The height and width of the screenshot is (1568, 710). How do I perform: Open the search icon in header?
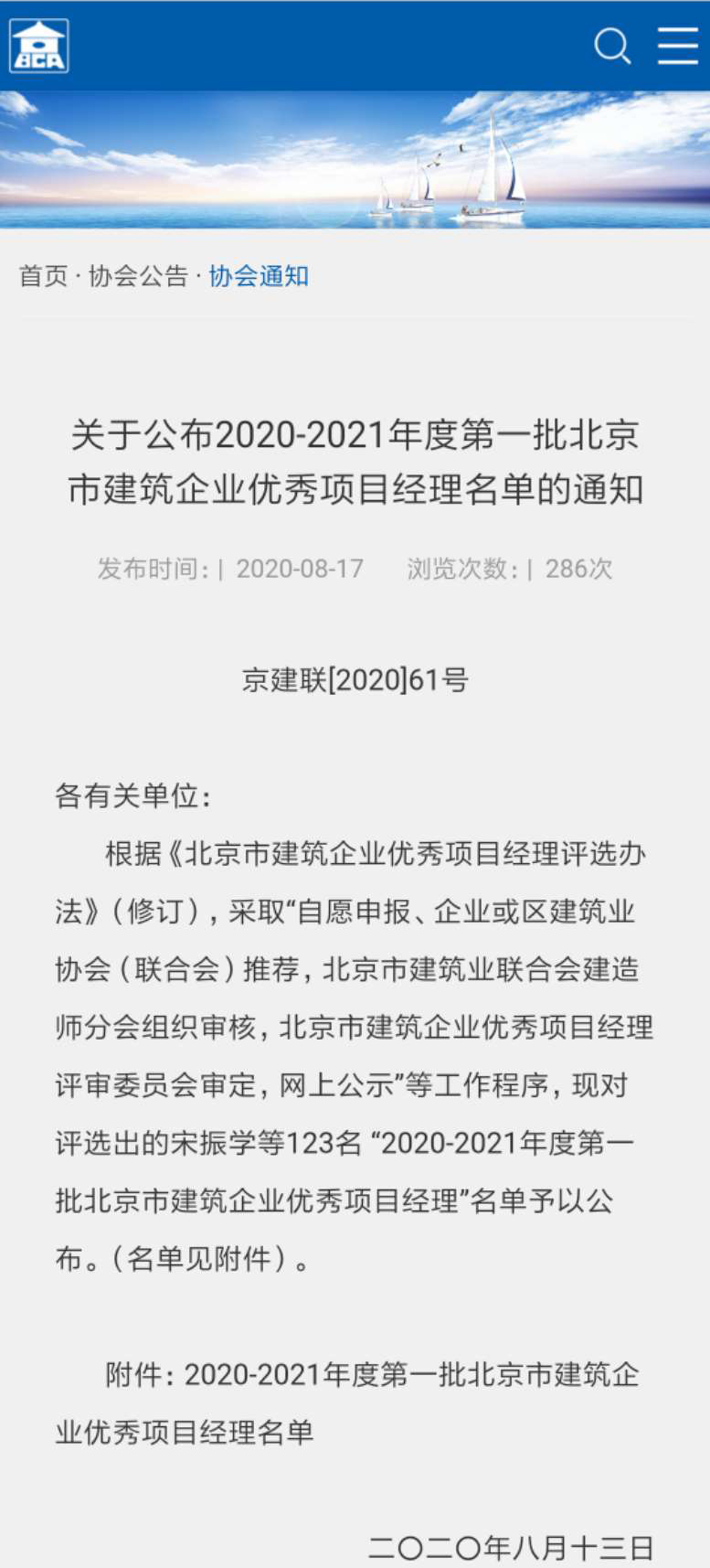pos(612,46)
